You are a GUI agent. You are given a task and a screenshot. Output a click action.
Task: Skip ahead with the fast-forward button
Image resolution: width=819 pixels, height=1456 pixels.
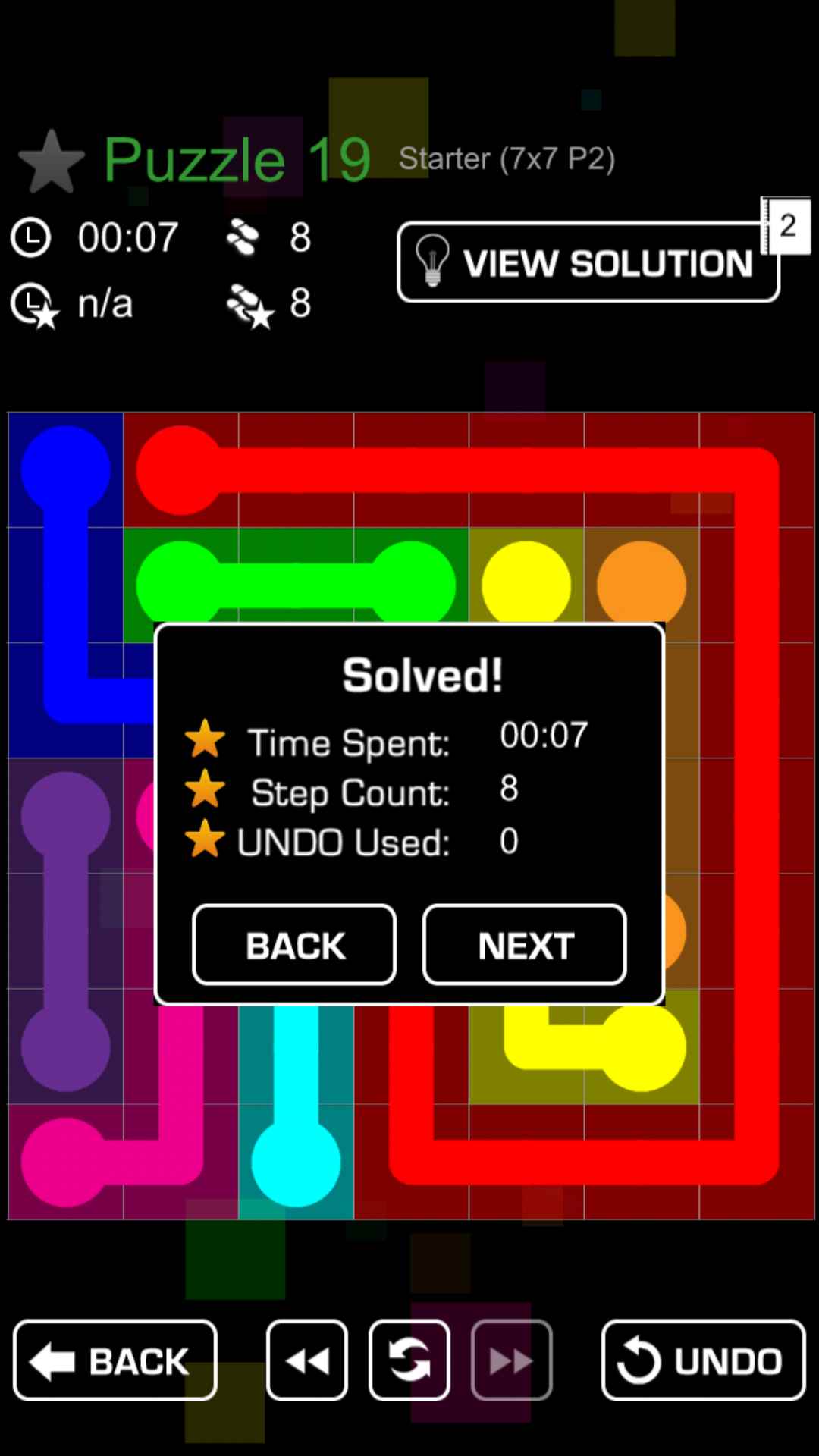pos(511,1360)
